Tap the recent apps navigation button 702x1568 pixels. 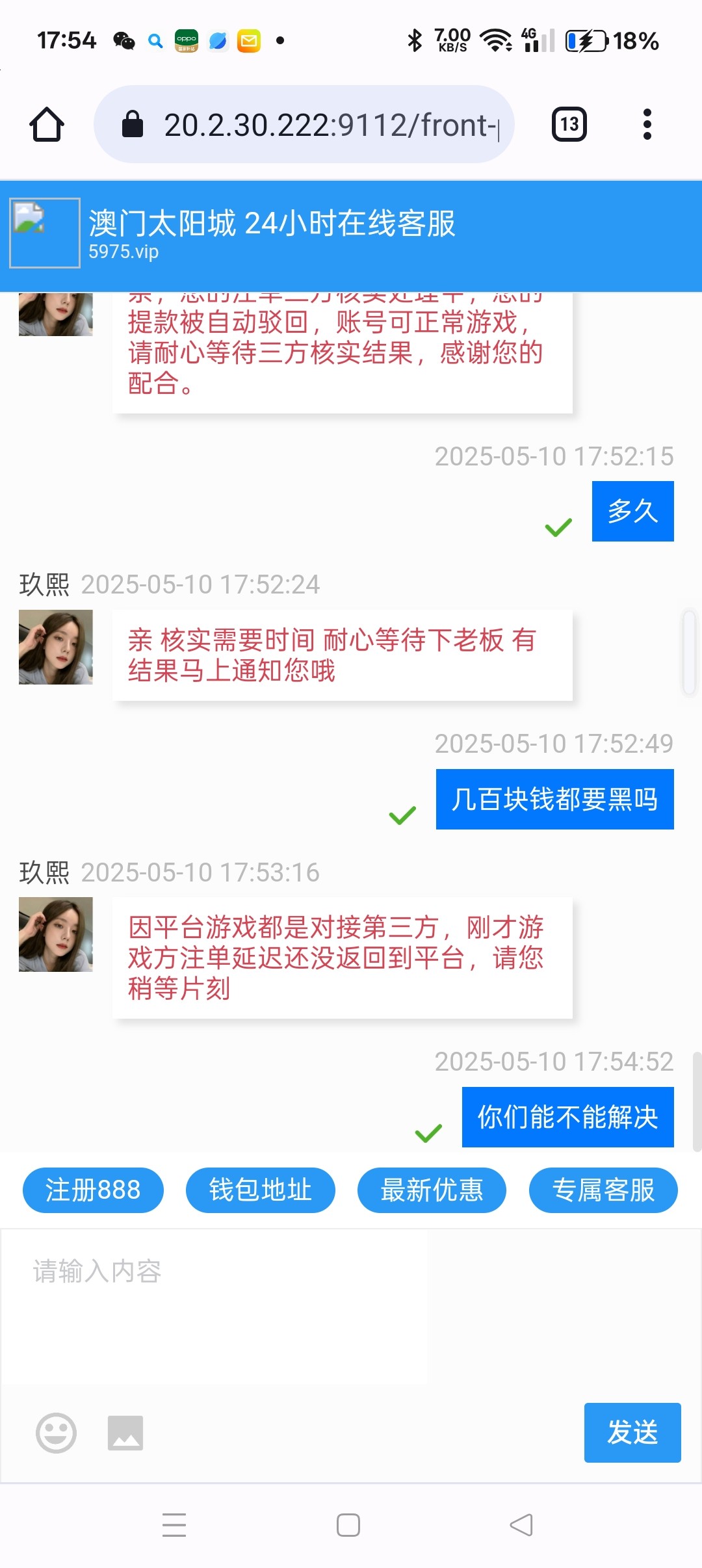174,1524
